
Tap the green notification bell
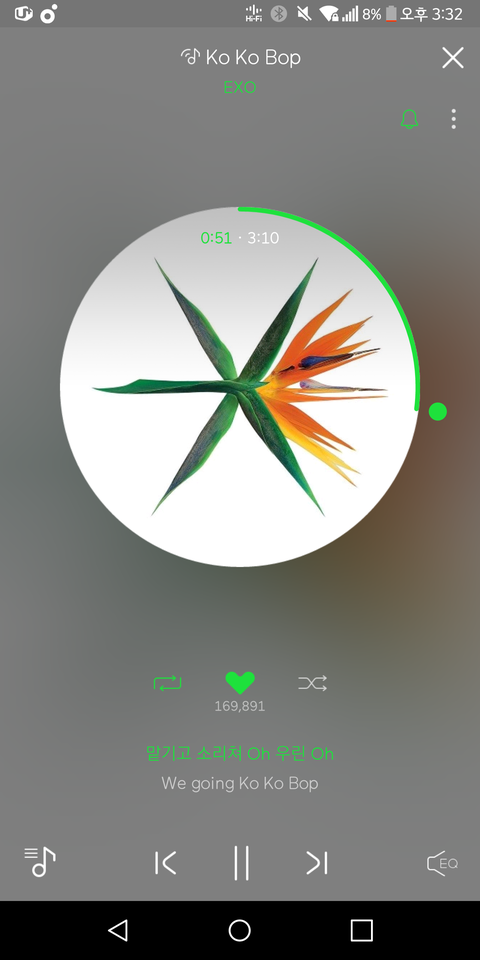click(x=410, y=119)
